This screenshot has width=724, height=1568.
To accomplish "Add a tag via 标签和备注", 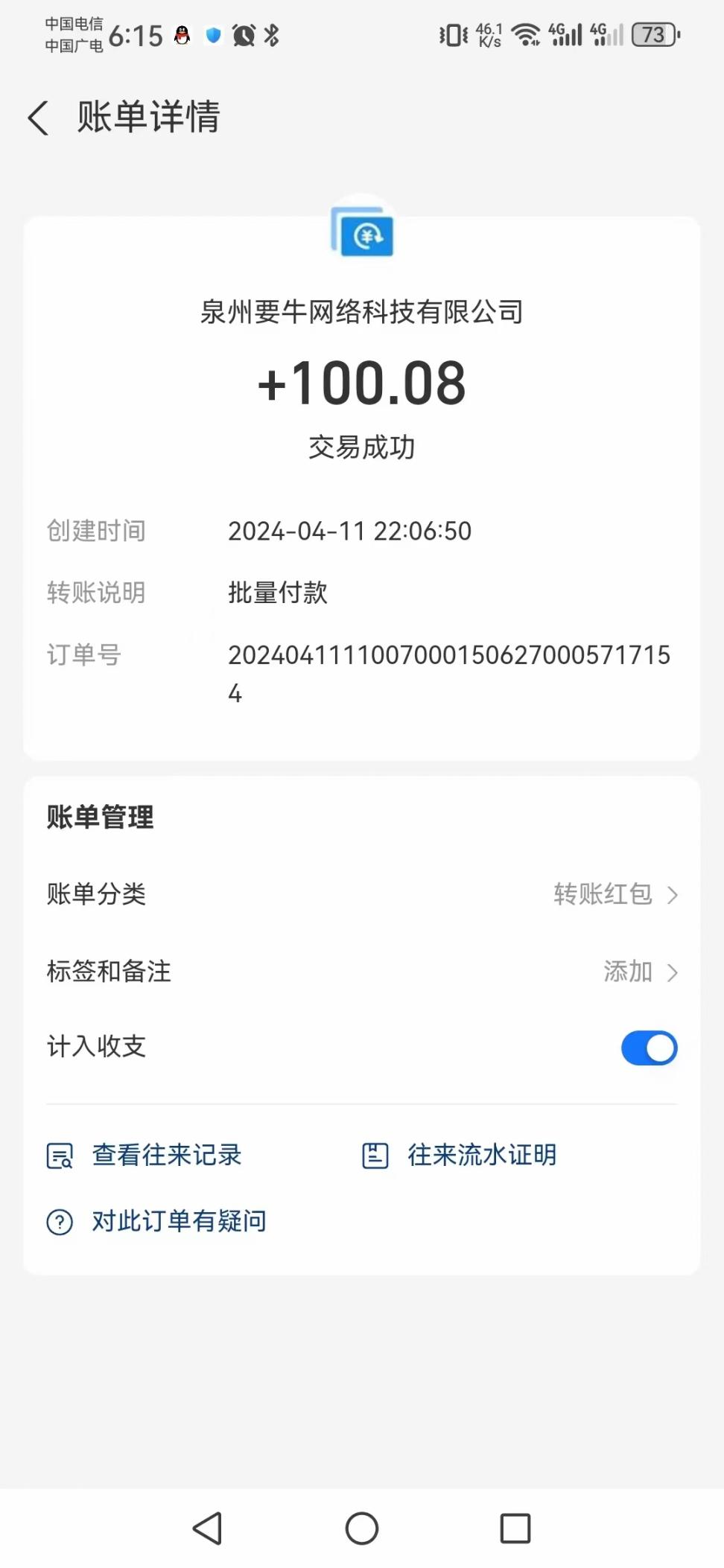I will 362,972.
